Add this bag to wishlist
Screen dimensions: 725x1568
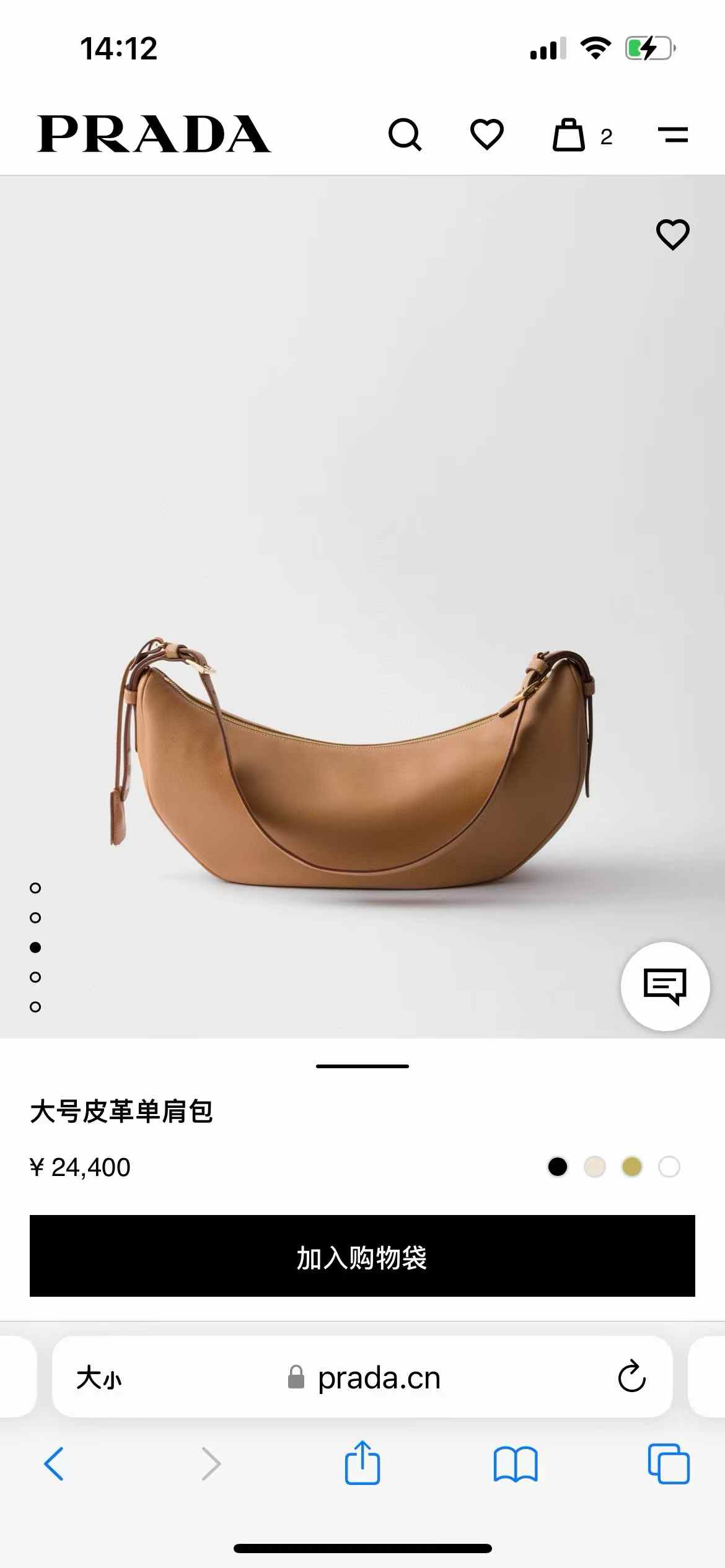[x=672, y=235]
